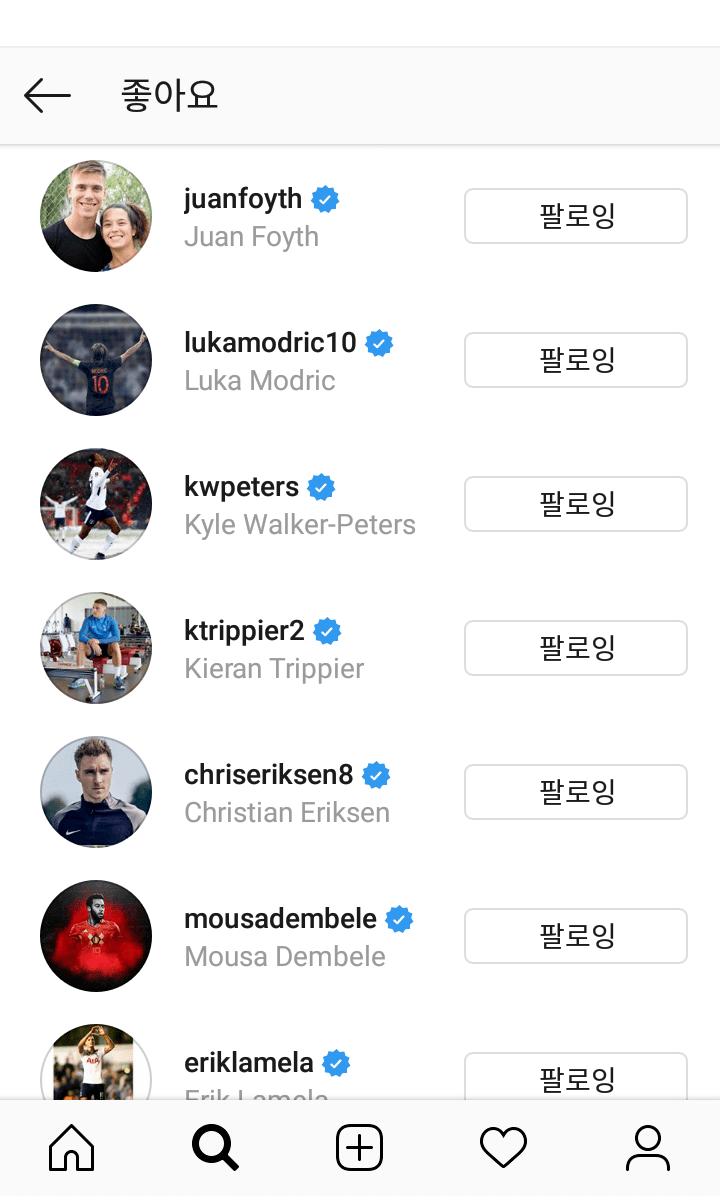Switch to the Home tab

[72, 1148]
